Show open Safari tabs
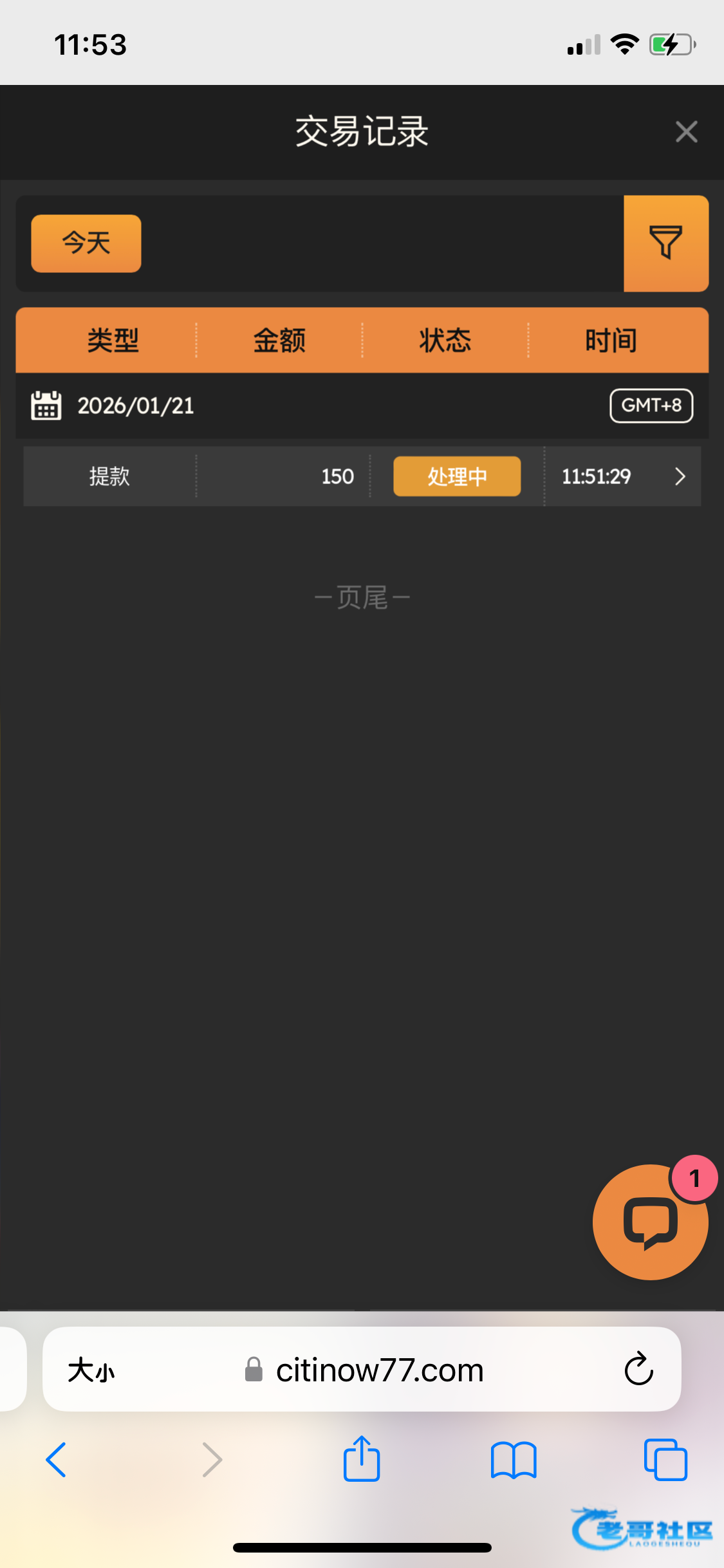The height and width of the screenshot is (1568, 724). point(665,1459)
